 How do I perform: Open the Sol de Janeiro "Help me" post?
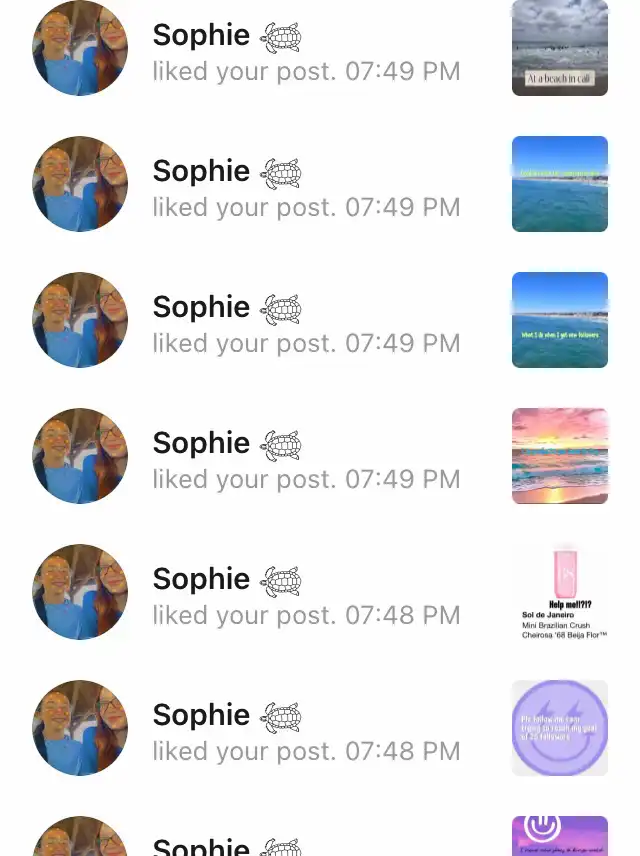point(559,592)
